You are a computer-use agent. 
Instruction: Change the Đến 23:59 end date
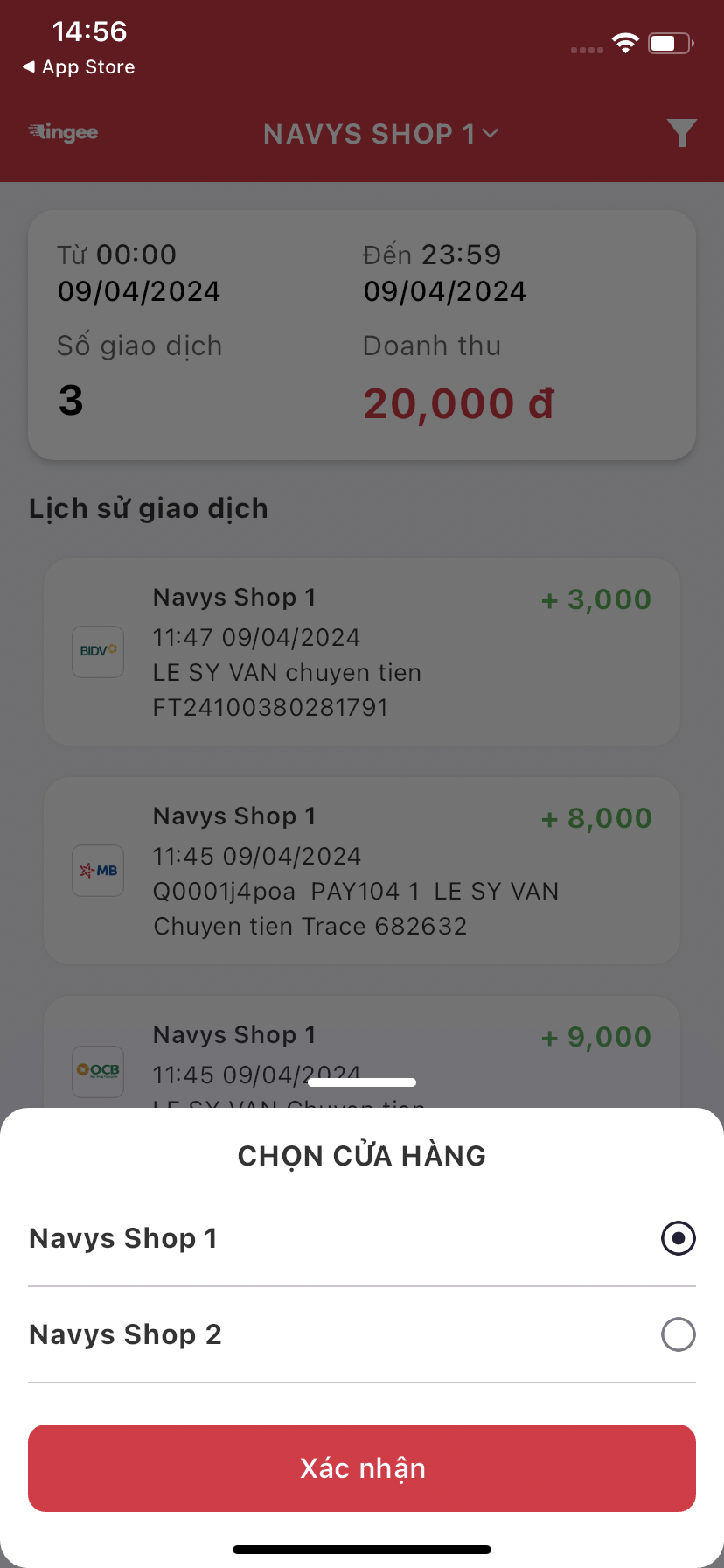(x=445, y=273)
